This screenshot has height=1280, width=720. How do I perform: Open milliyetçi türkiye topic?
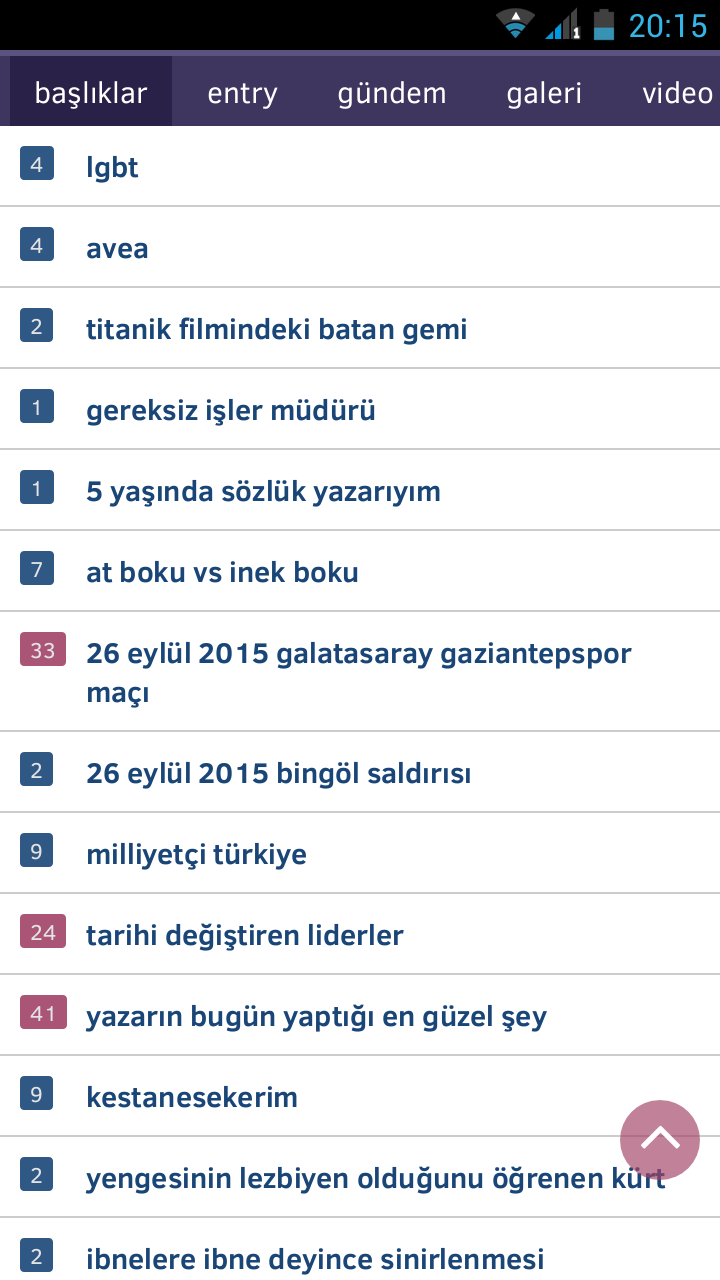point(360,853)
